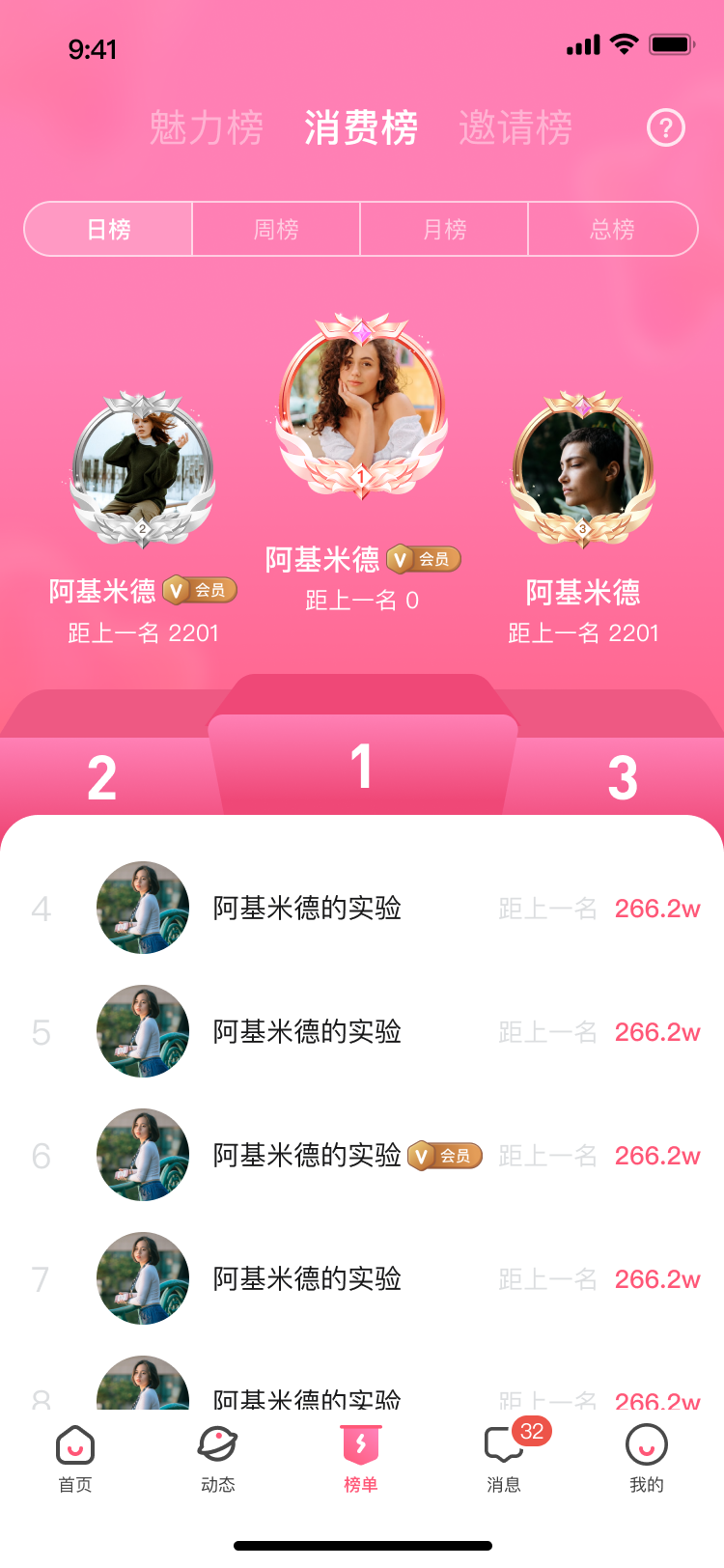The height and width of the screenshot is (1568, 724).
Task: Open the rank 1 user's avatar
Action: point(361,404)
